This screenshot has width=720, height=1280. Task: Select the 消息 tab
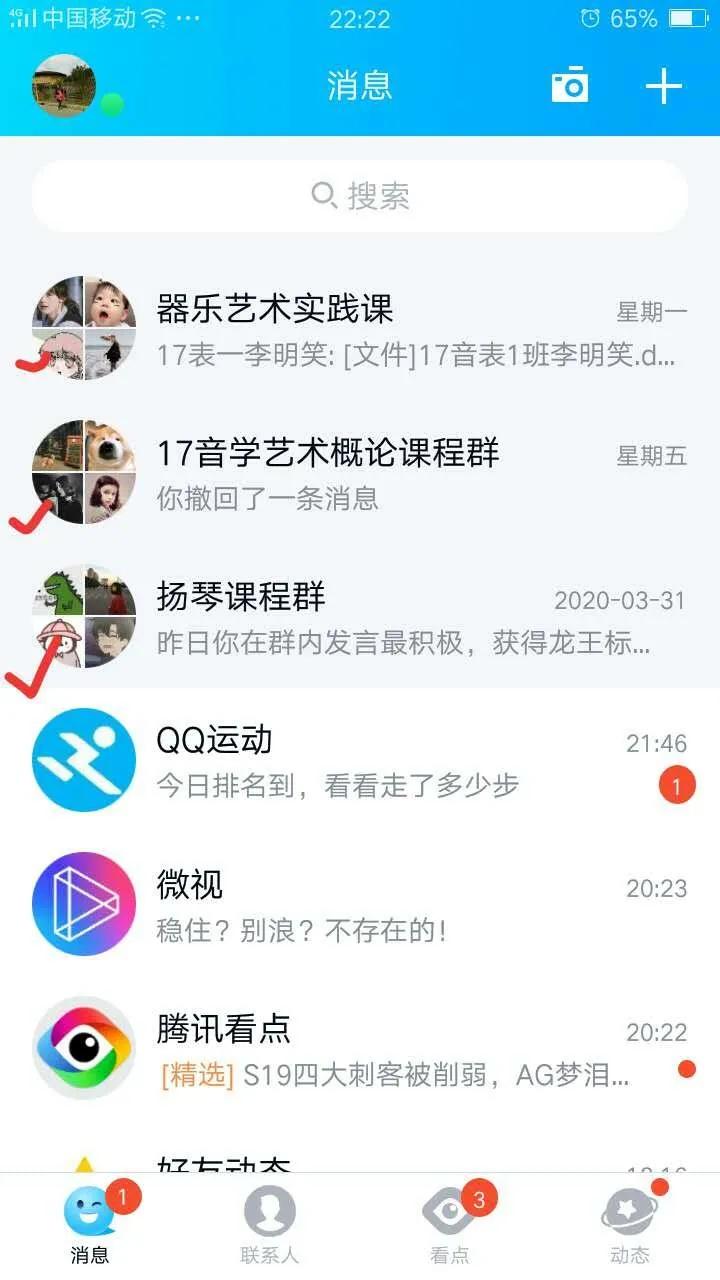[x=90, y=1225]
